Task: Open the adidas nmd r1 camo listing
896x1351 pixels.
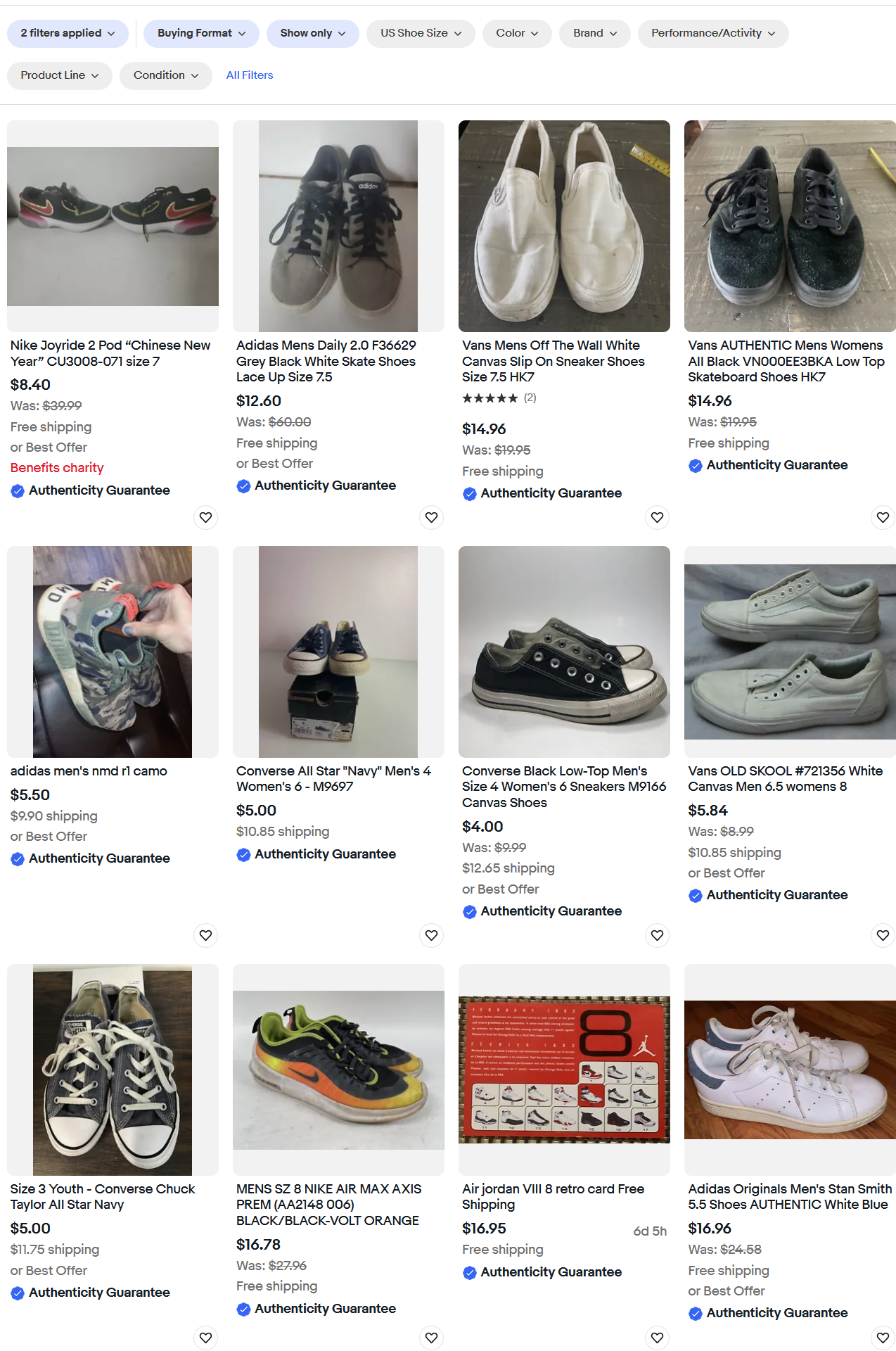Action: point(89,771)
